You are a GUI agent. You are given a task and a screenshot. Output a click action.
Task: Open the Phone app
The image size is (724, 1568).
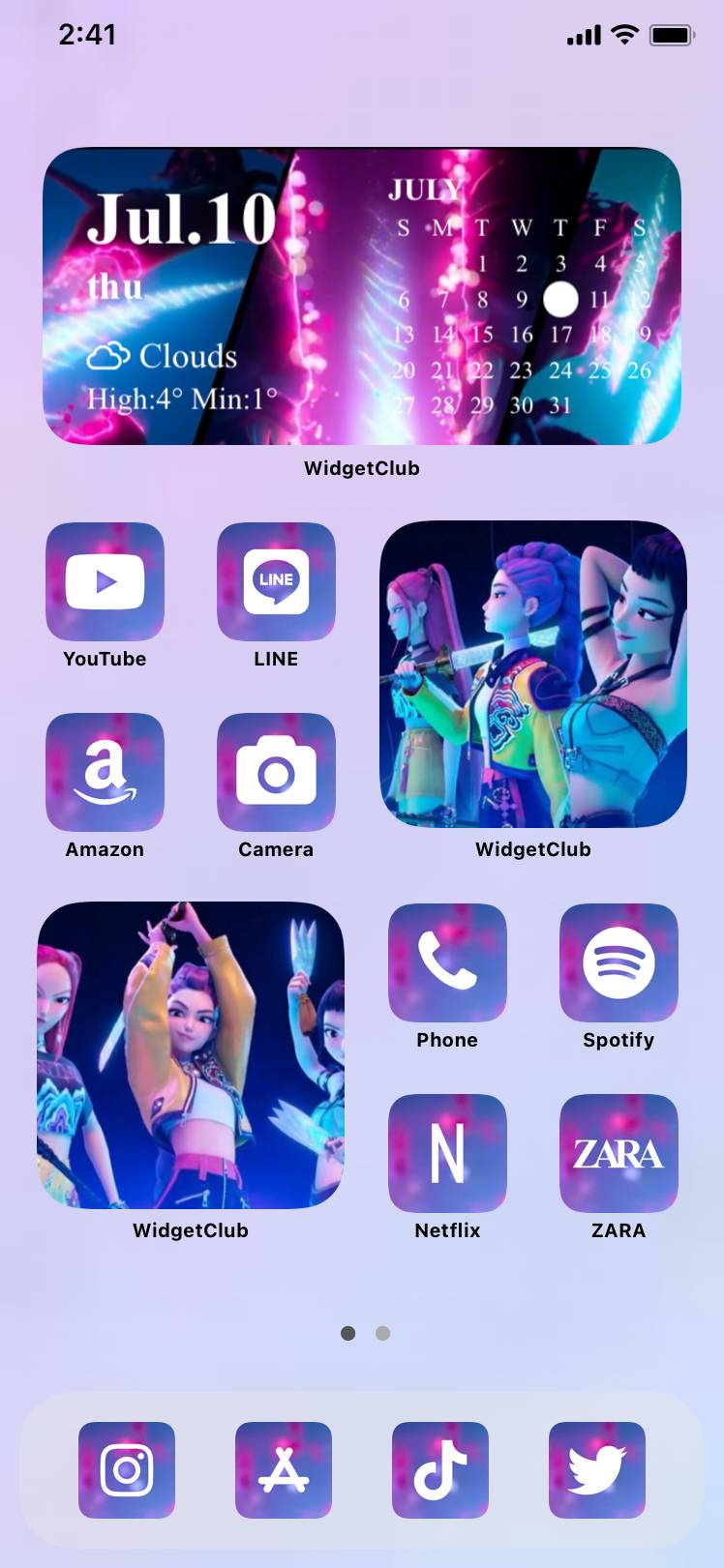[447, 962]
